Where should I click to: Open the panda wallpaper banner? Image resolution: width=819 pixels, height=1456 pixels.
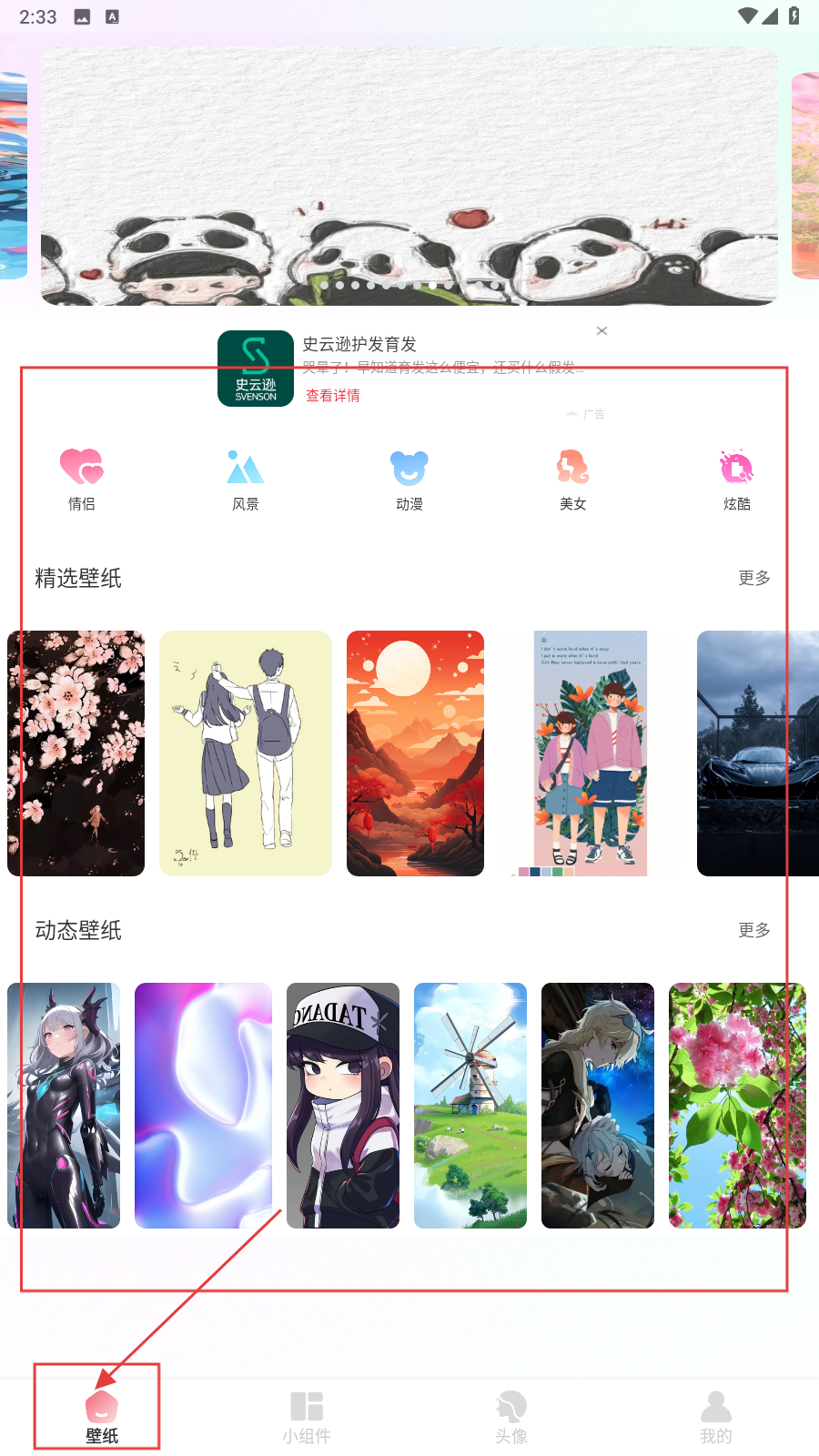pyautogui.click(x=409, y=176)
